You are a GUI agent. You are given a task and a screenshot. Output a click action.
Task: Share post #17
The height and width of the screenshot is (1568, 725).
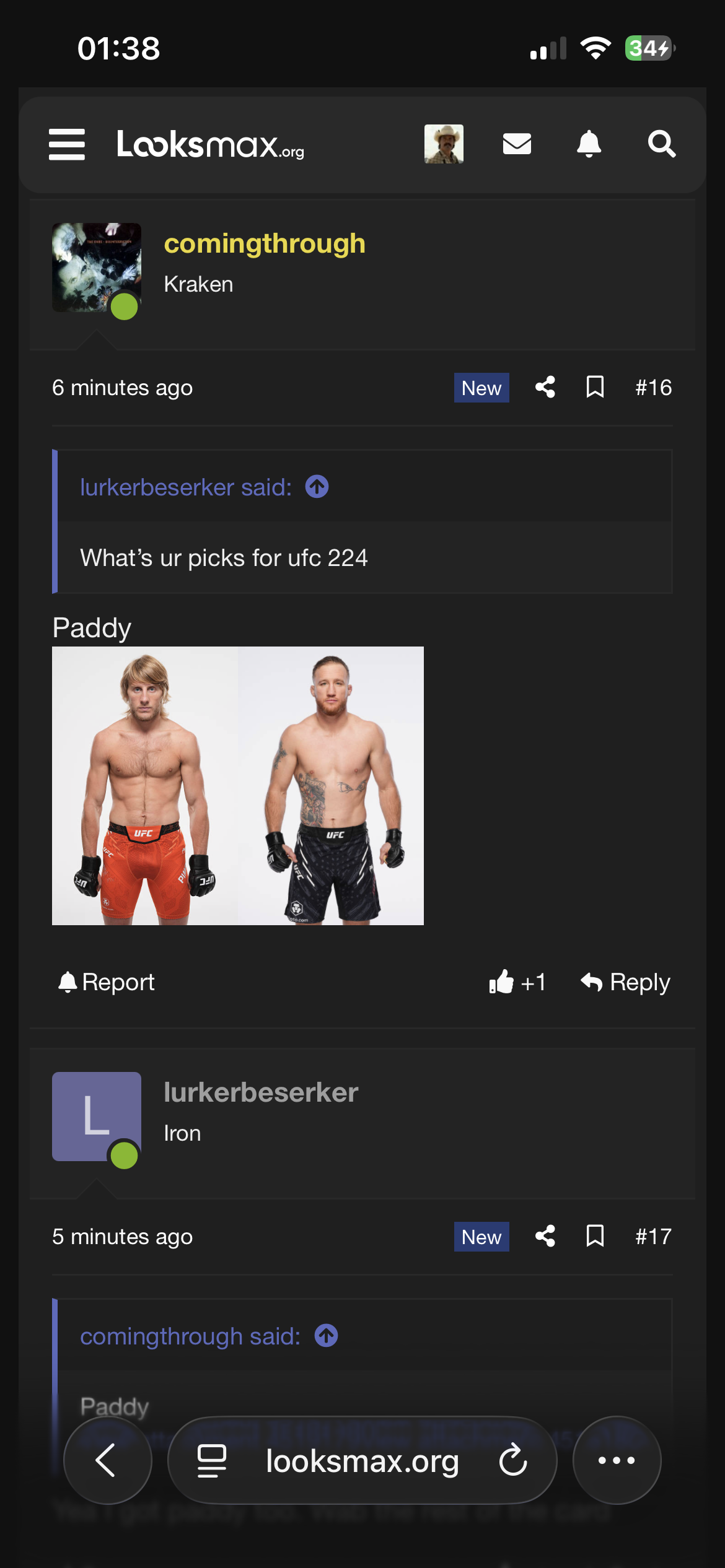click(545, 1237)
